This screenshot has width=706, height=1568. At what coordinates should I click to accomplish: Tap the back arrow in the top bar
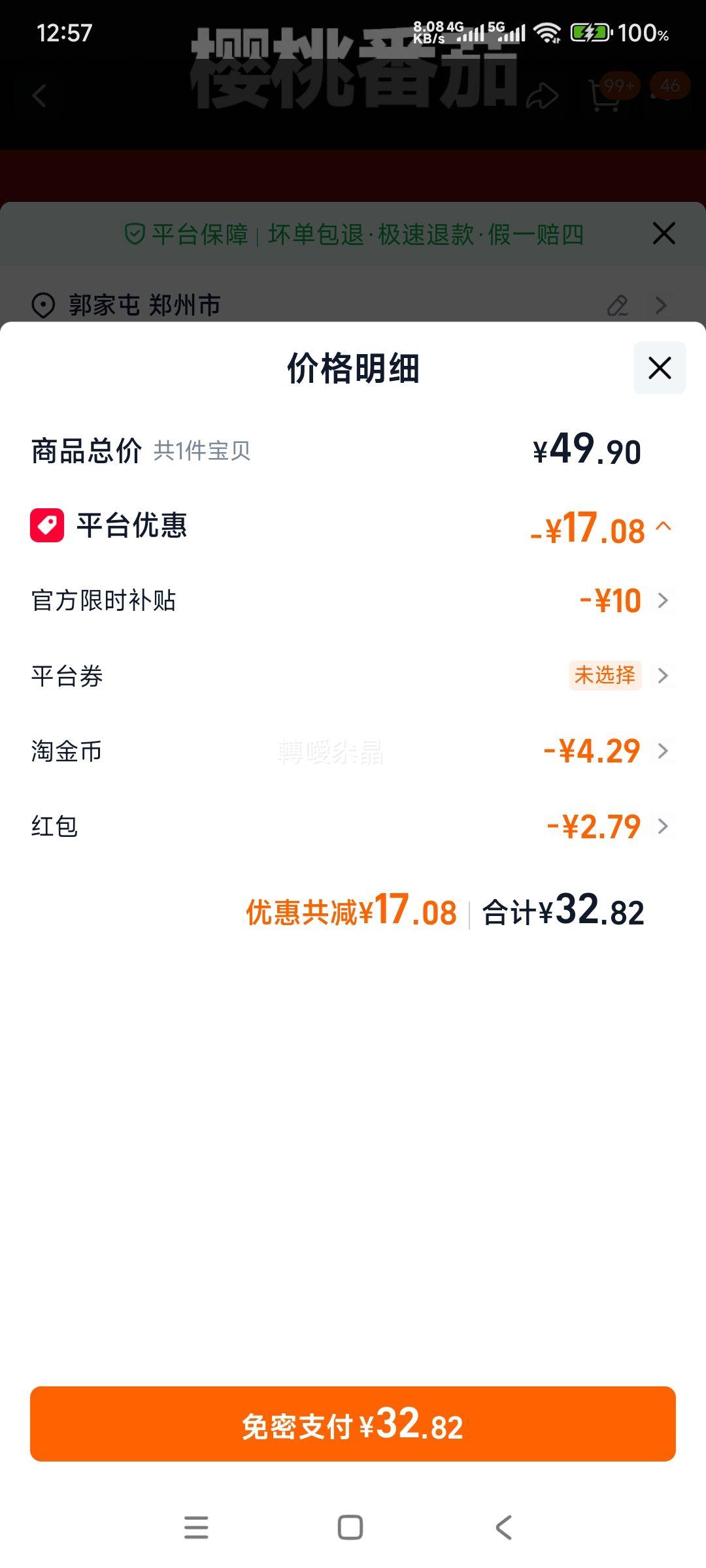pyautogui.click(x=39, y=95)
